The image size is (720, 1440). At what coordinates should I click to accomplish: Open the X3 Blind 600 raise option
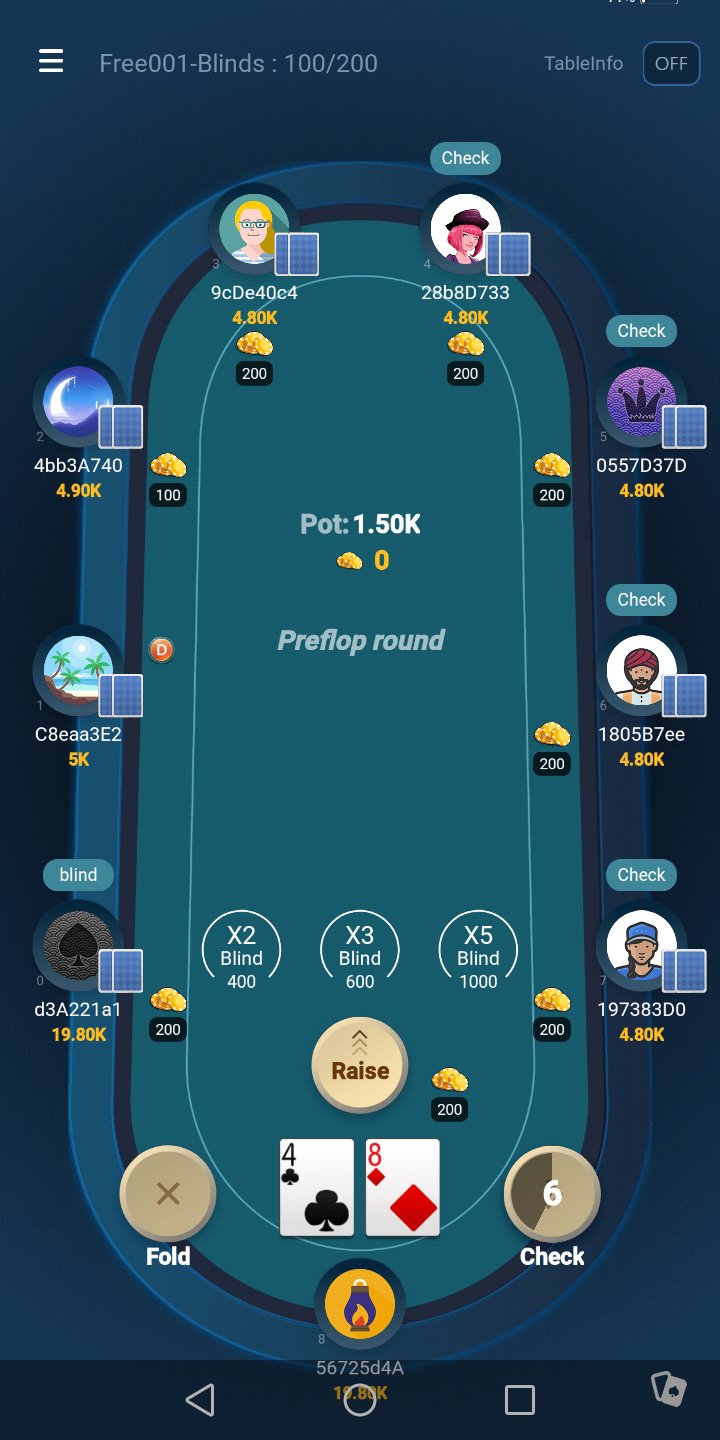[x=359, y=948]
